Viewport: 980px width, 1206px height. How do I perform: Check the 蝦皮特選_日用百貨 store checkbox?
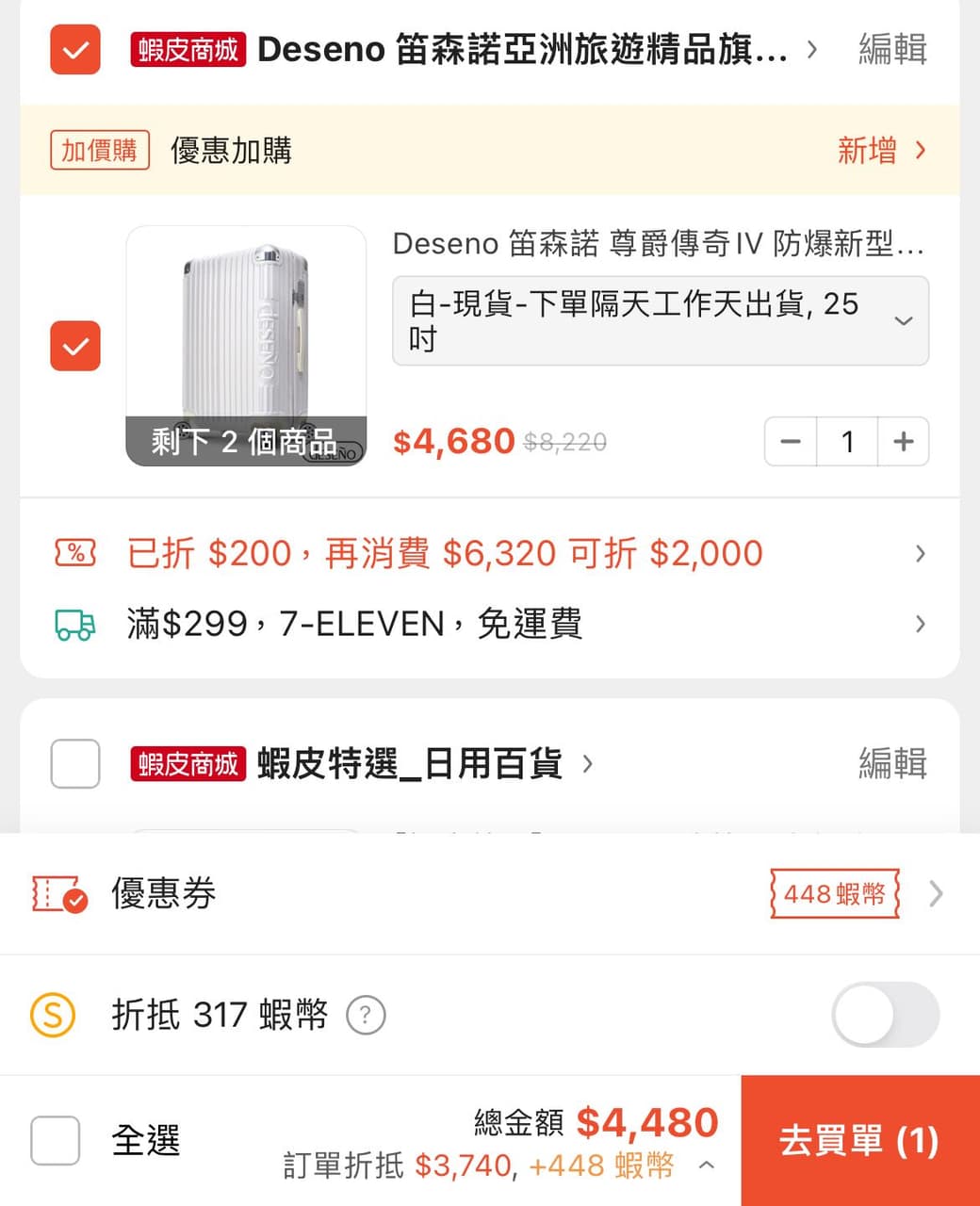point(74,764)
